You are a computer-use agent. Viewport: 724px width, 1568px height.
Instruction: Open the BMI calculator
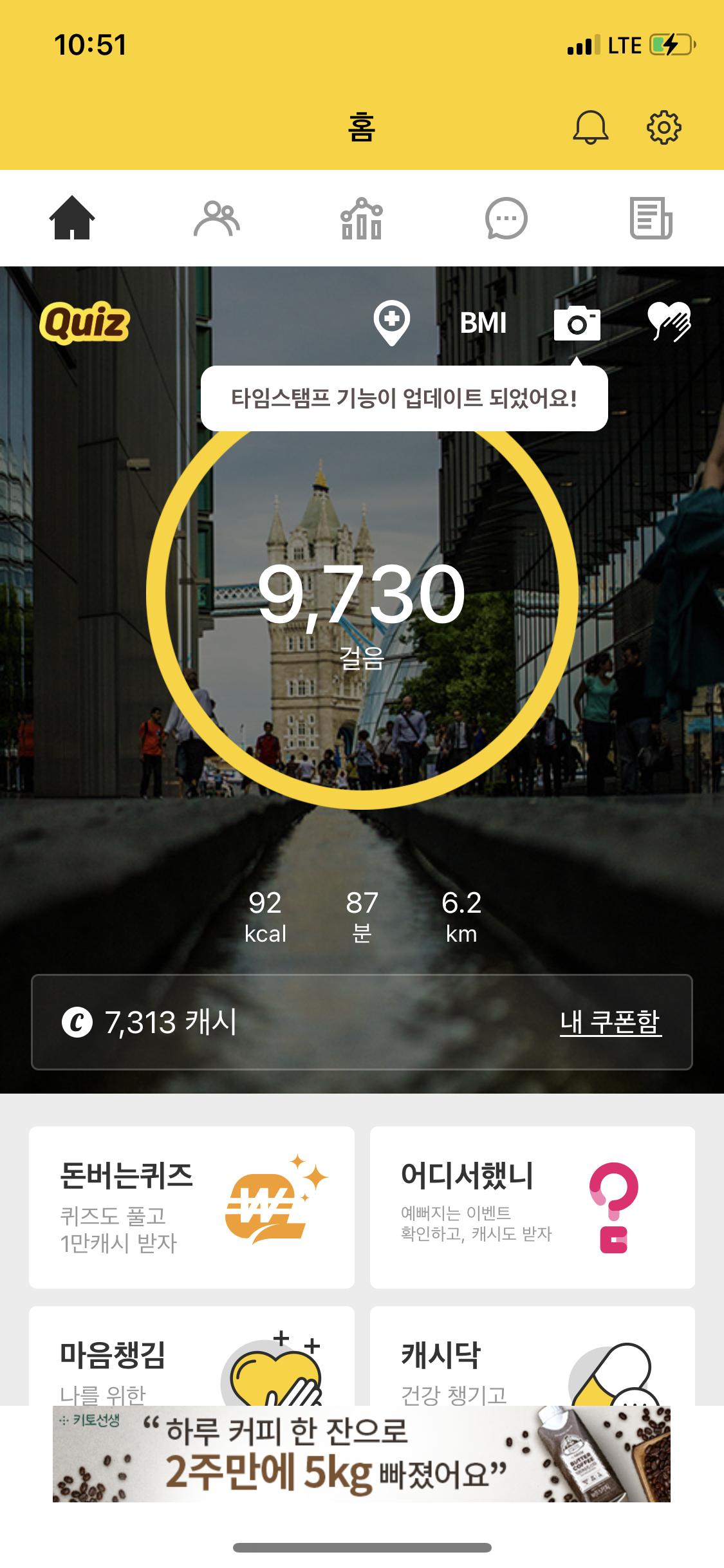tap(483, 322)
